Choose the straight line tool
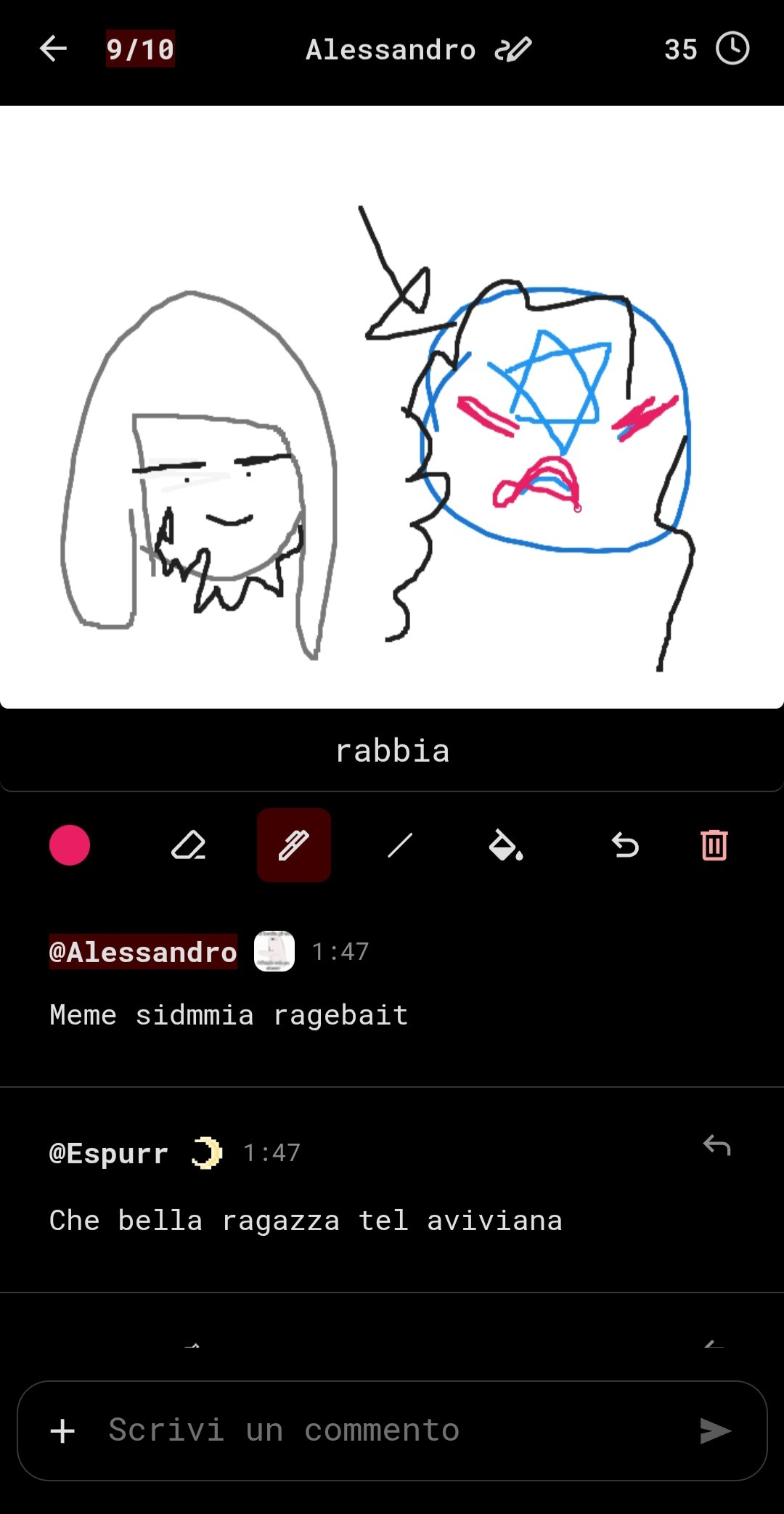 (400, 845)
